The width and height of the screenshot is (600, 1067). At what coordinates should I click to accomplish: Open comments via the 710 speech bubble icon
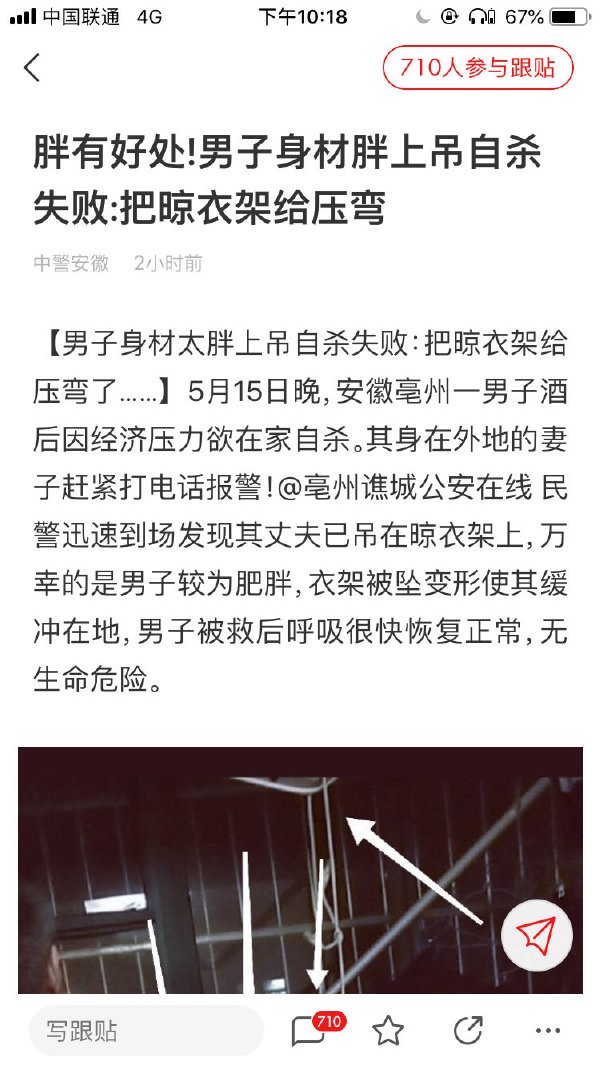click(x=308, y=1031)
